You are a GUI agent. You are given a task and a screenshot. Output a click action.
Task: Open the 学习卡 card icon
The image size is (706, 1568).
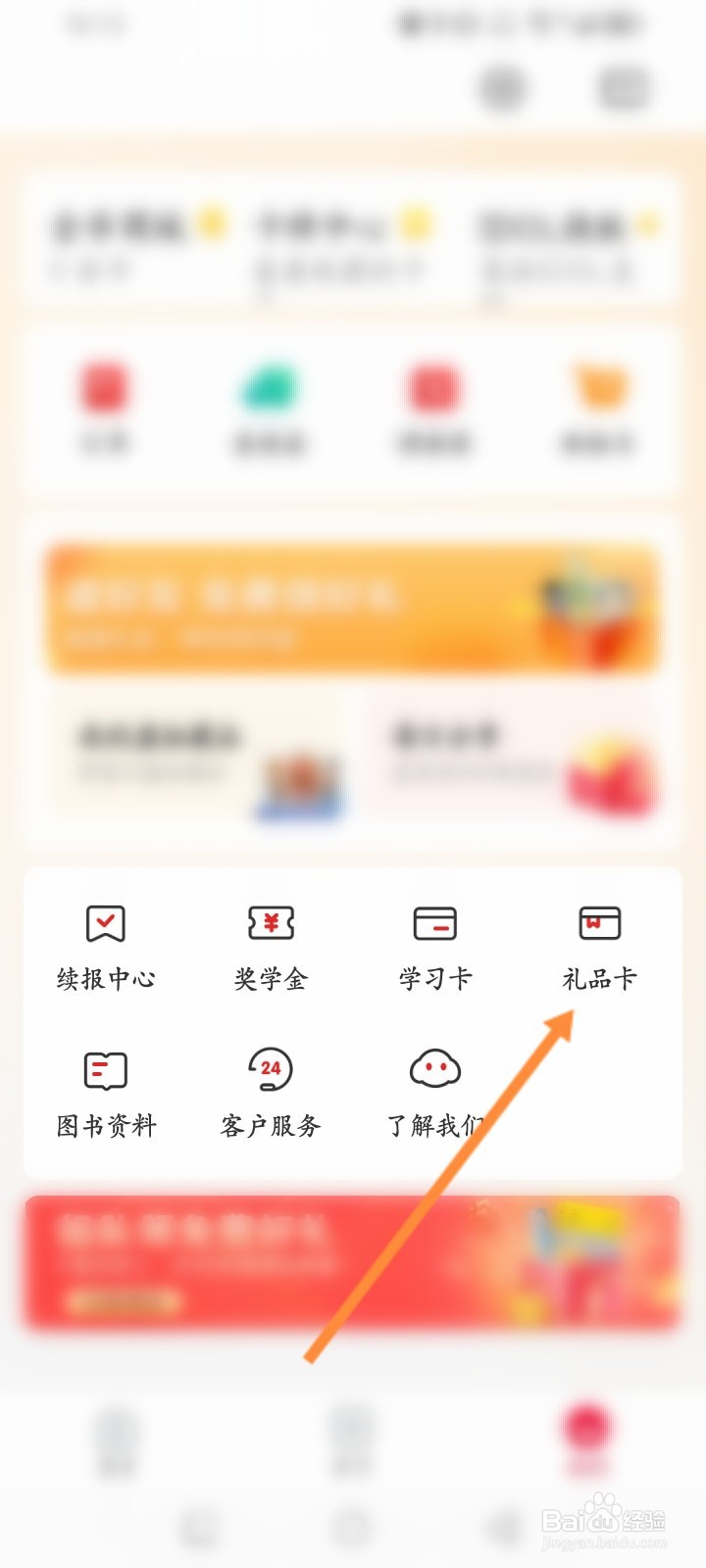(434, 923)
